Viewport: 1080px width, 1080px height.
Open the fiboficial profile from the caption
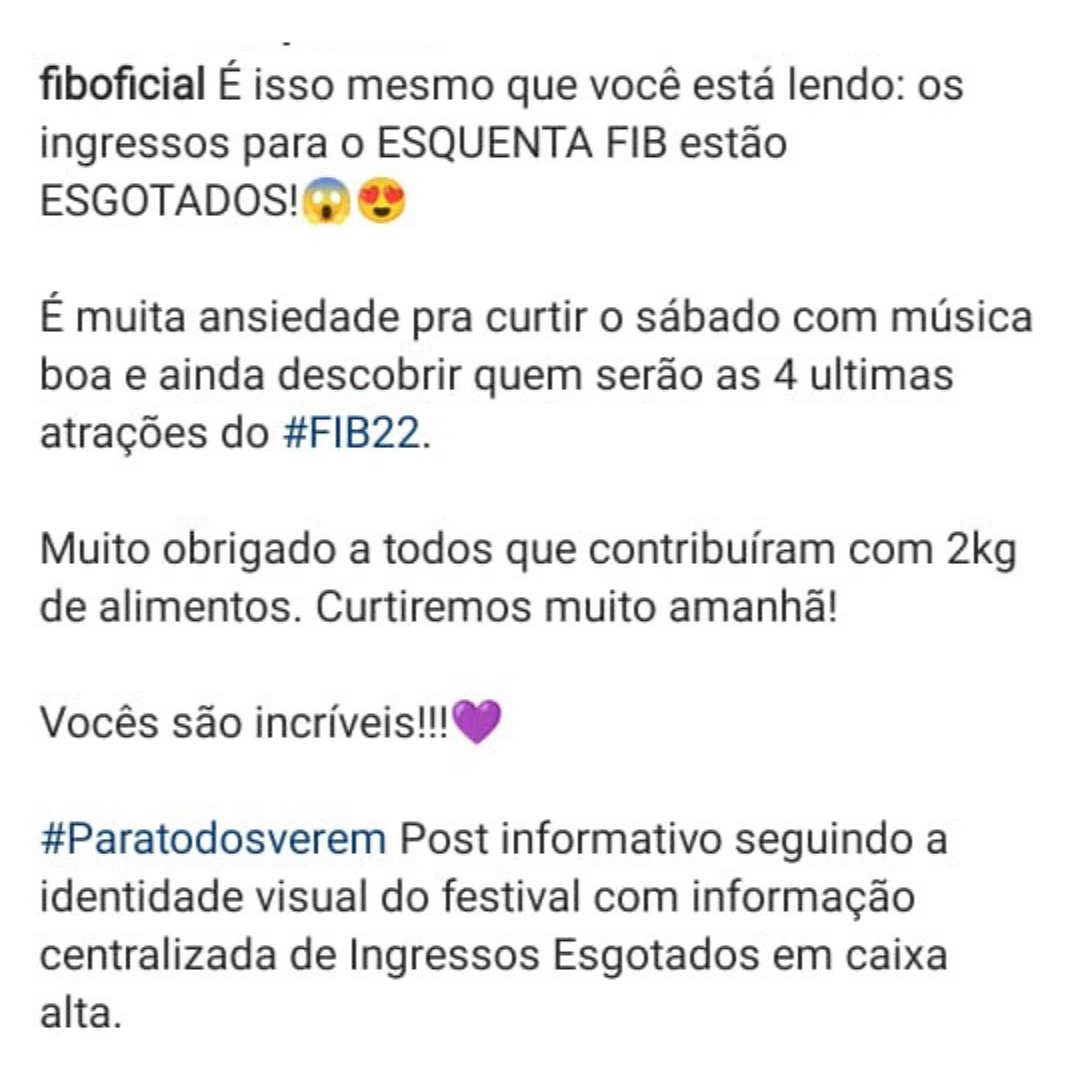[x=122, y=88]
